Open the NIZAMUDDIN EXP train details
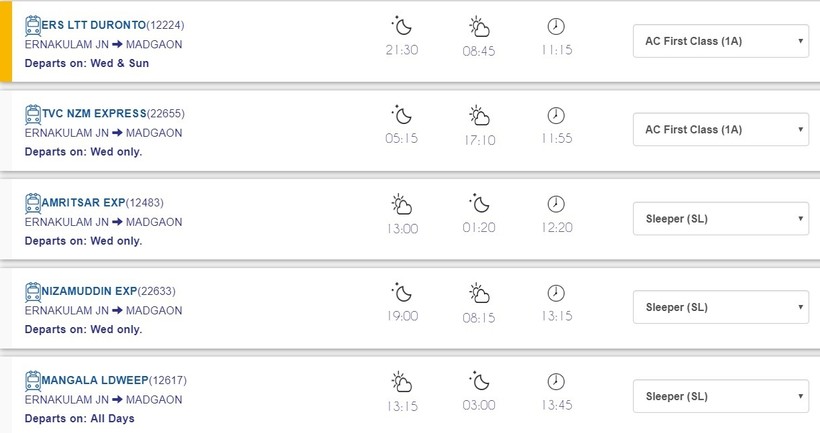Viewport: 820px width, 433px height. coord(88,291)
